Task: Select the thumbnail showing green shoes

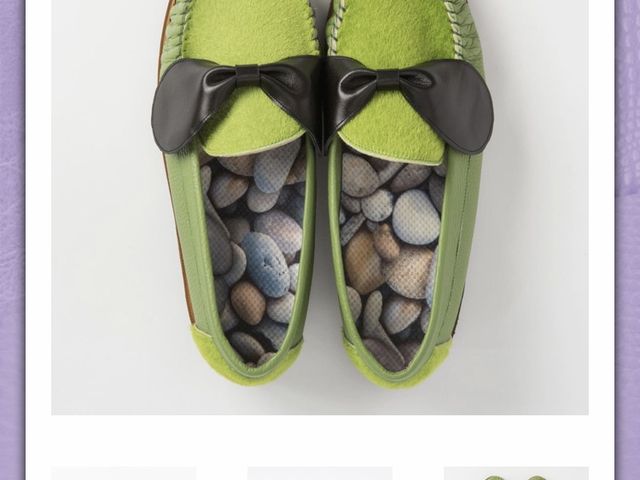Action: coord(516,473)
